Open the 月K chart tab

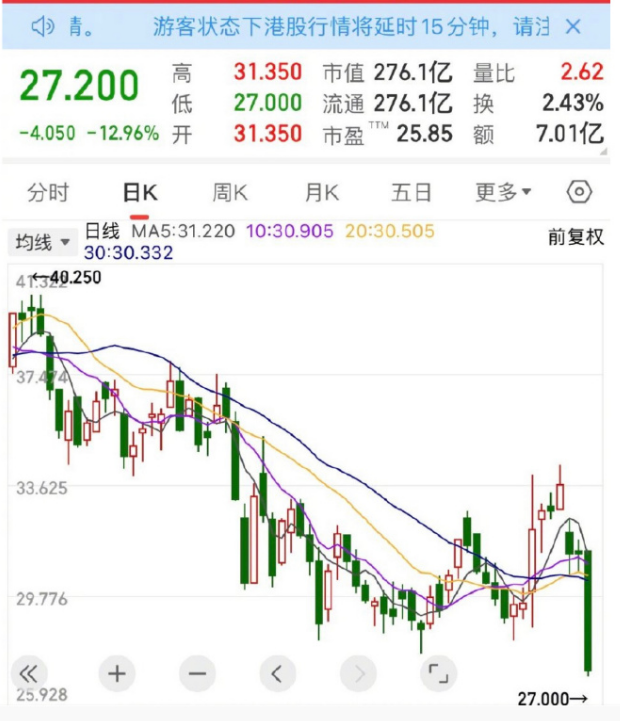click(x=322, y=192)
